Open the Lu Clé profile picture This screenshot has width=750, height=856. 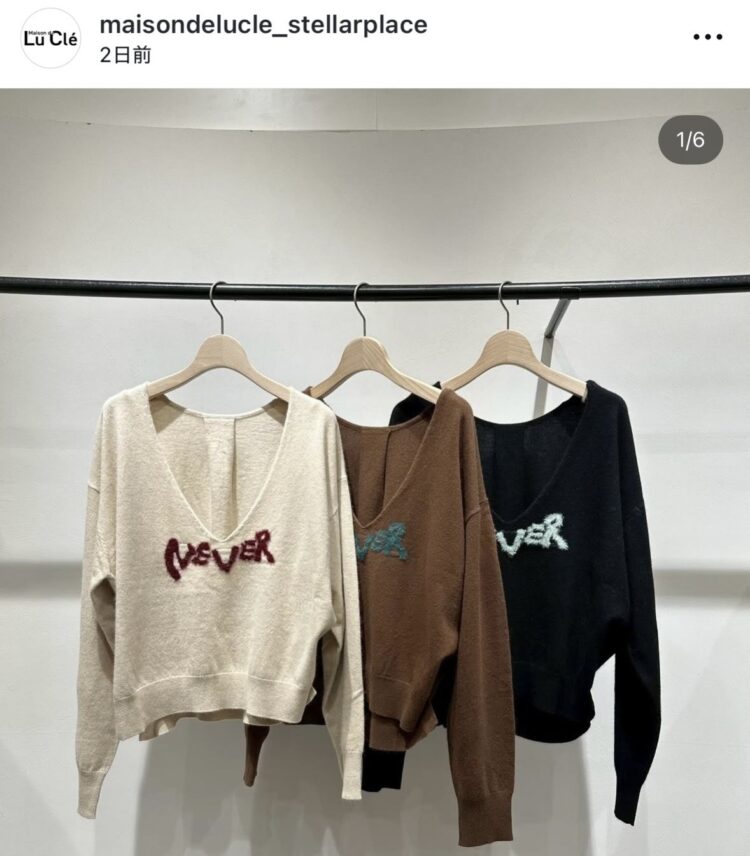[50, 38]
